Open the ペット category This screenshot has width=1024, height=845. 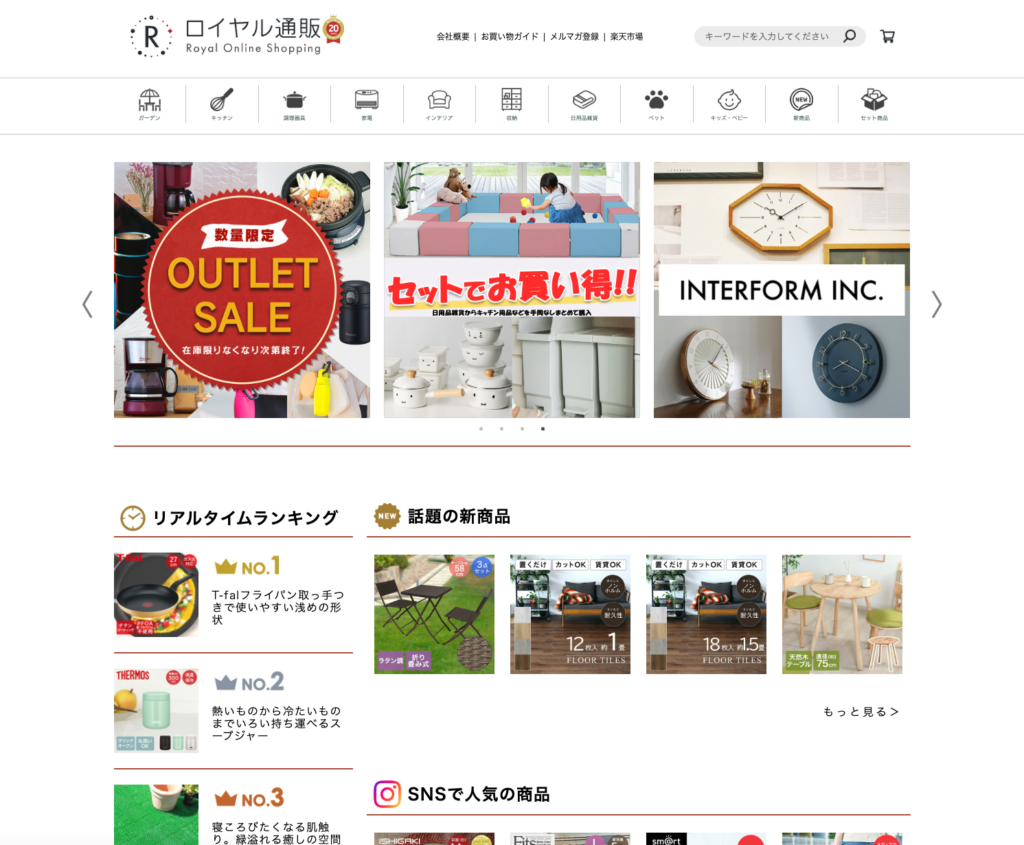tap(656, 105)
